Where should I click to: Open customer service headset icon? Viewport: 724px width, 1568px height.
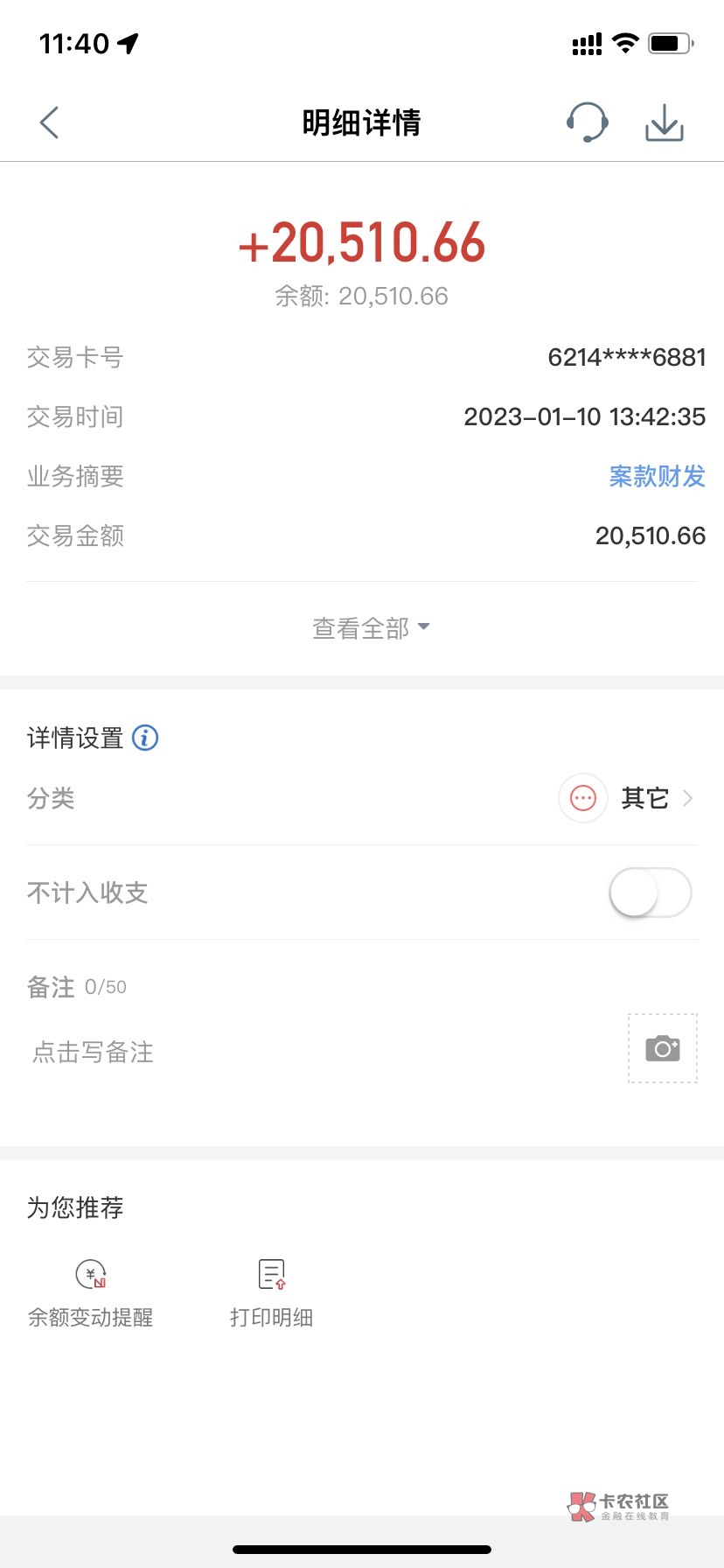tap(587, 122)
